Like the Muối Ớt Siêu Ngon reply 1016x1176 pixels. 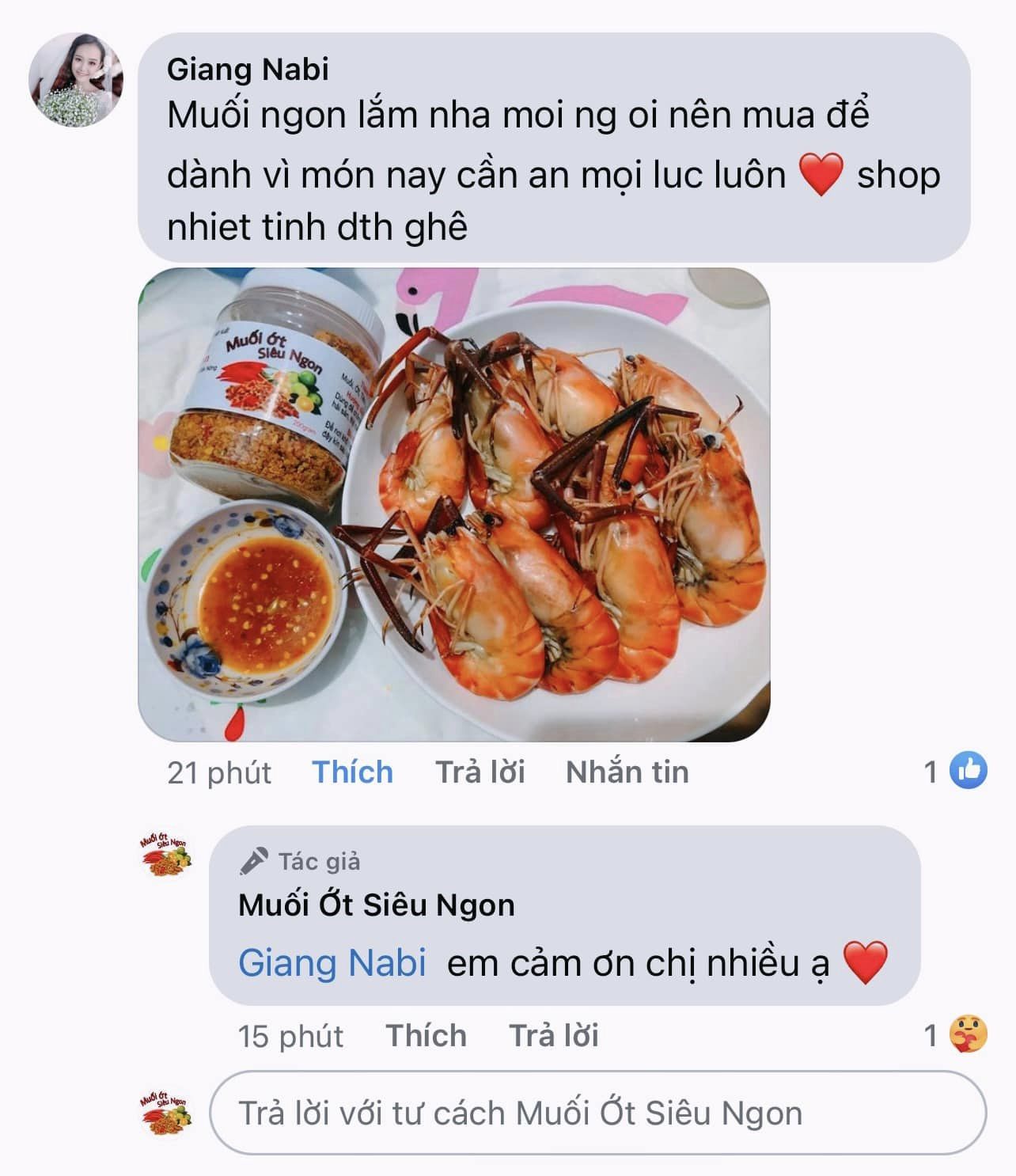click(x=426, y=1035)
